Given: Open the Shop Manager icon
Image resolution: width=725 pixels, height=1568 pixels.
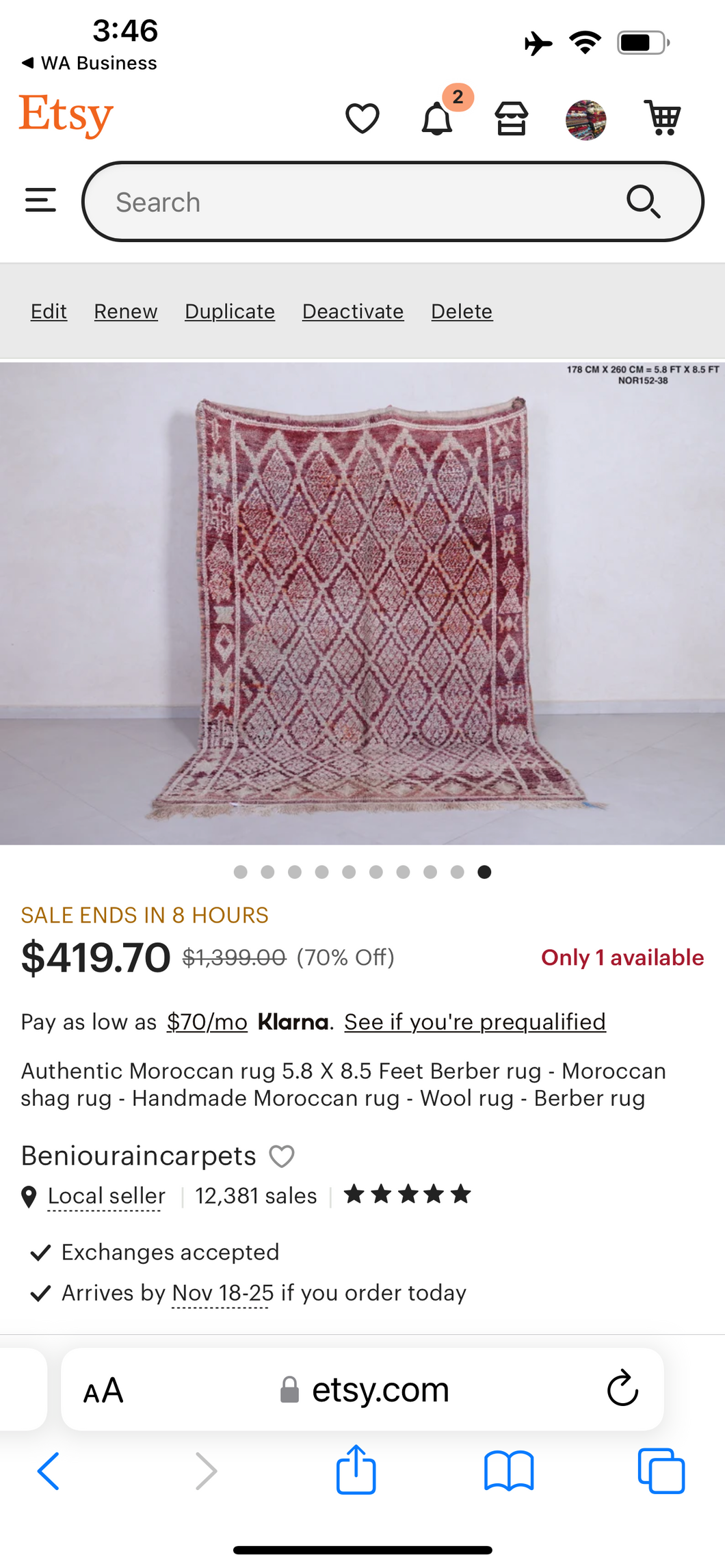Looking at the screenshot, I should [511, 119].
